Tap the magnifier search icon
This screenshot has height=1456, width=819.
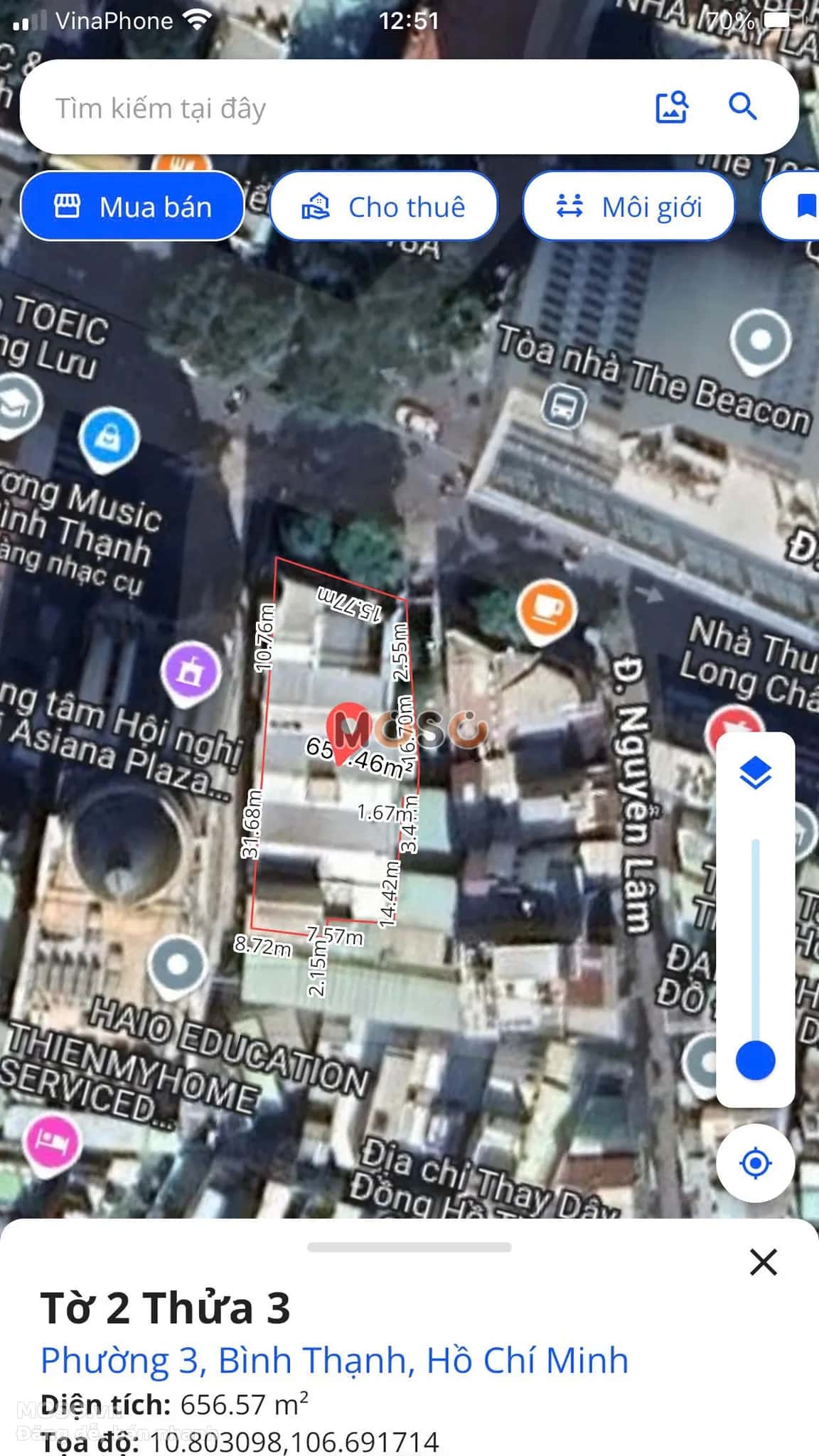(x=743, y=107)
